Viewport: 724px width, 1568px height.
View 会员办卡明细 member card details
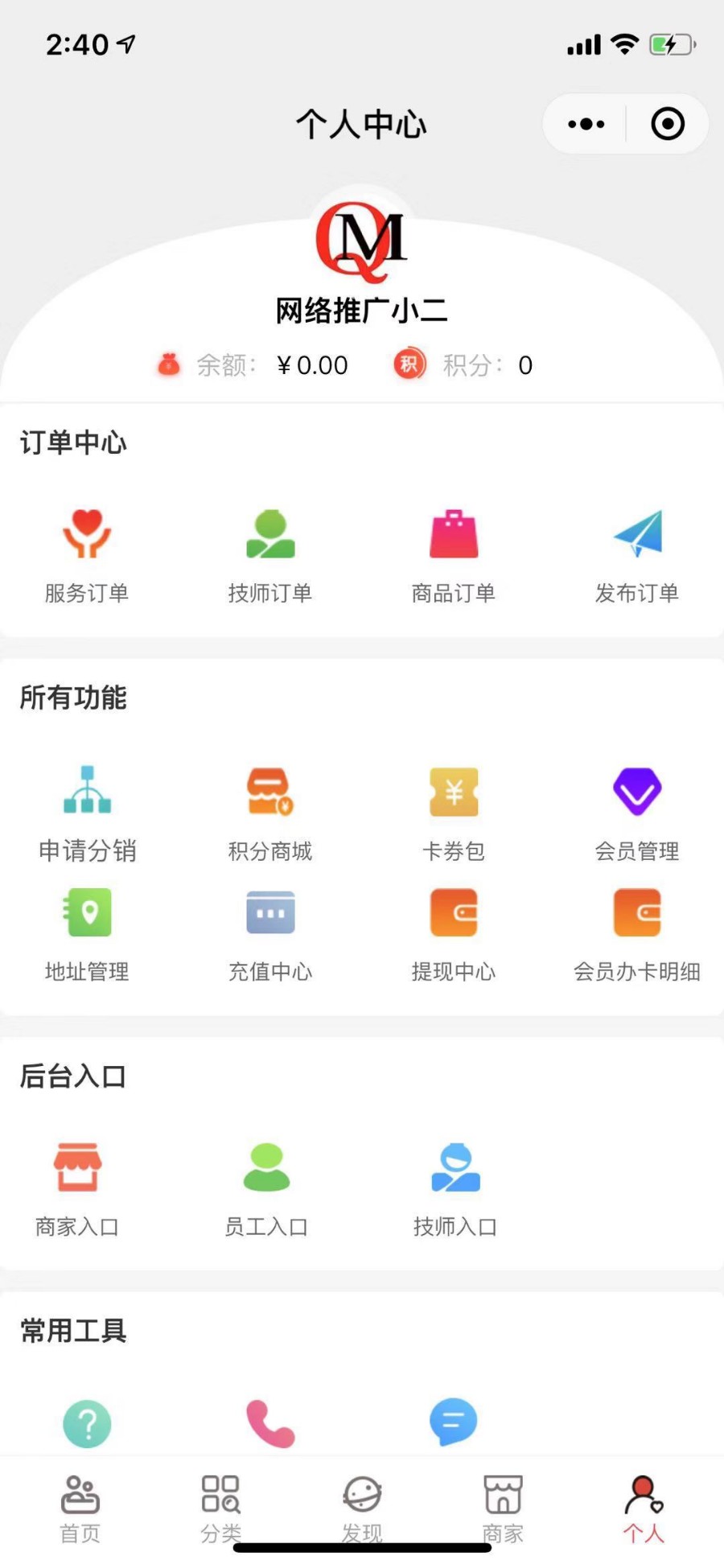pyautogui.click(x=637, y=933)
